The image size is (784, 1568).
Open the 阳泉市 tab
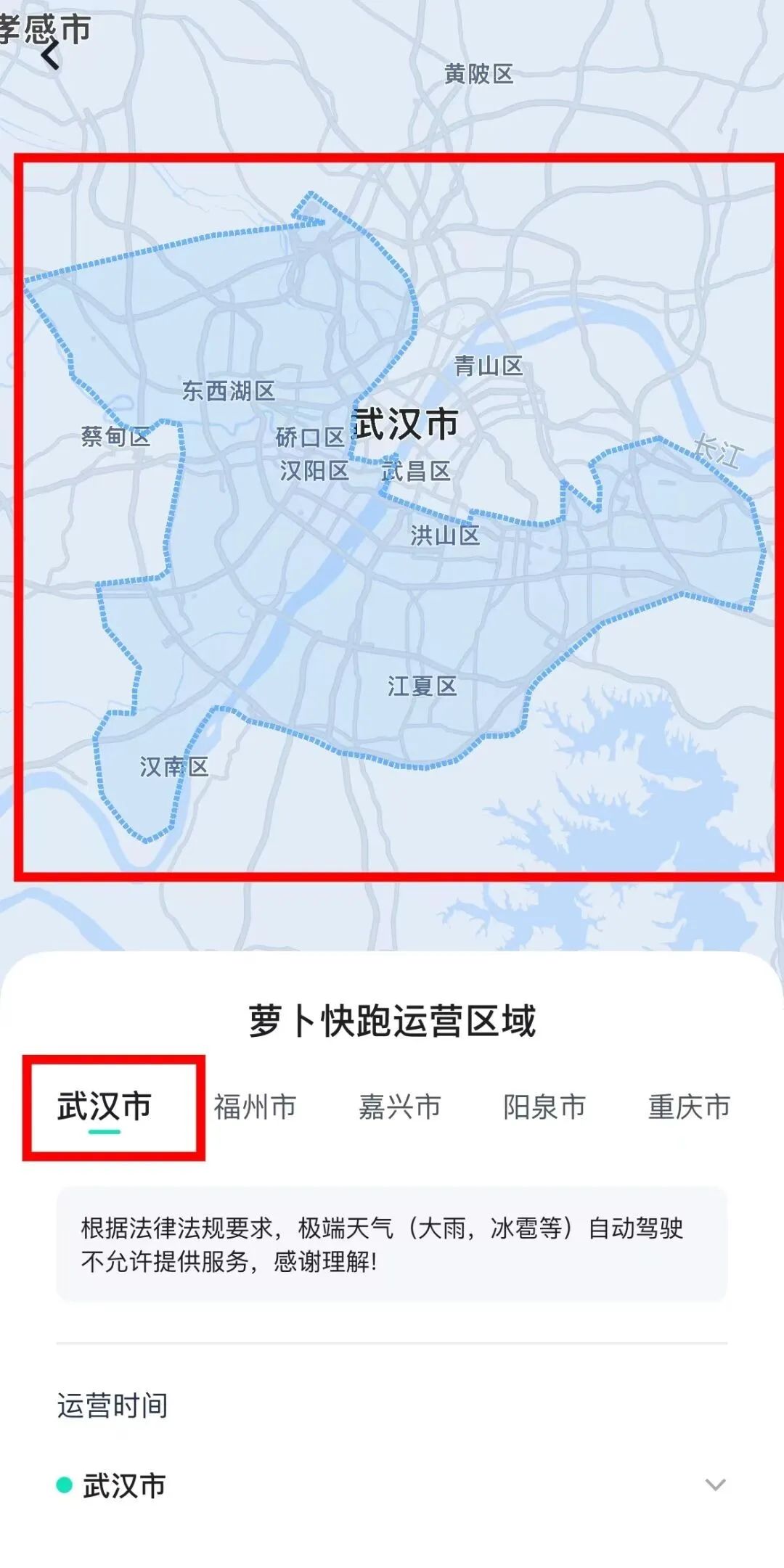544,1107
